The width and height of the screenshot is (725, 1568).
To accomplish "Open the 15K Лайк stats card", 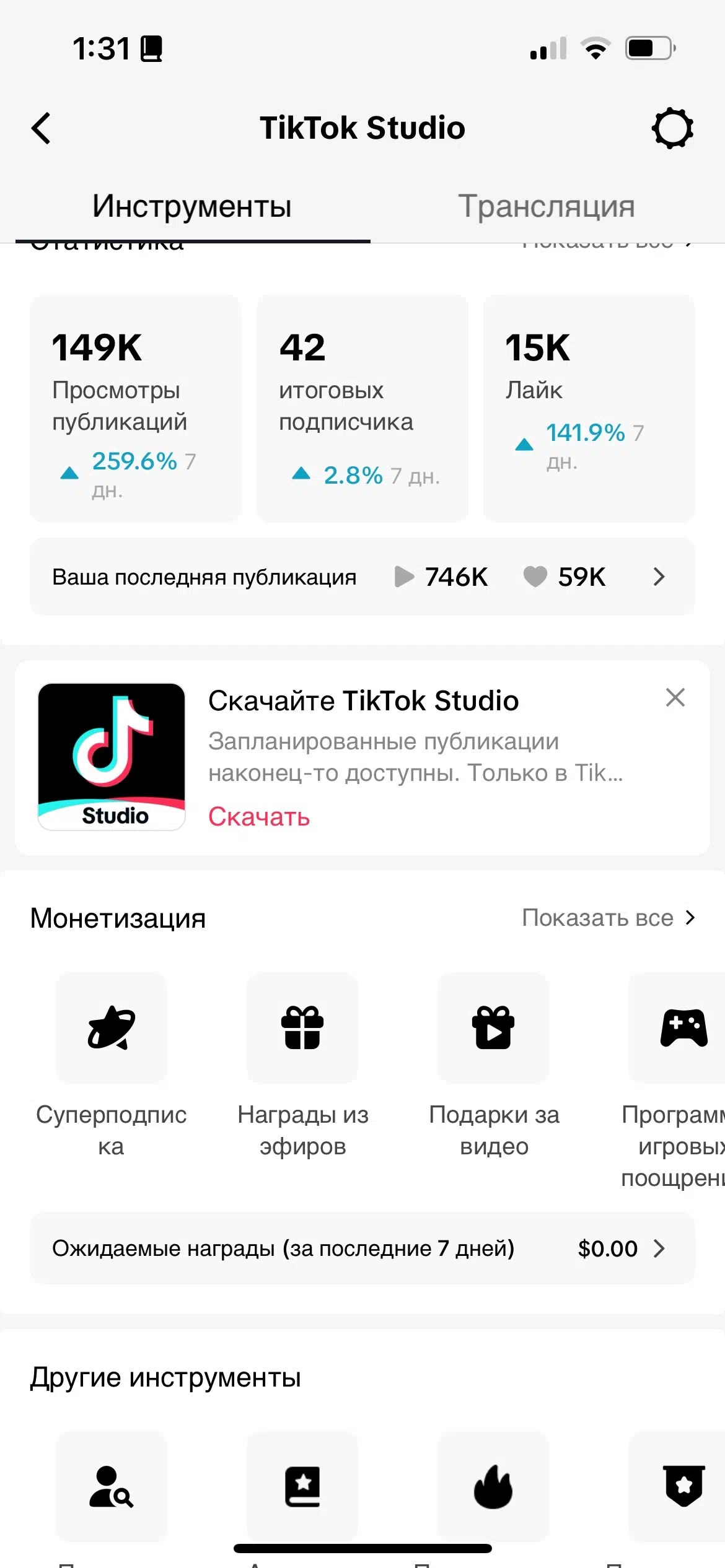I will click(x=589, y=409).
